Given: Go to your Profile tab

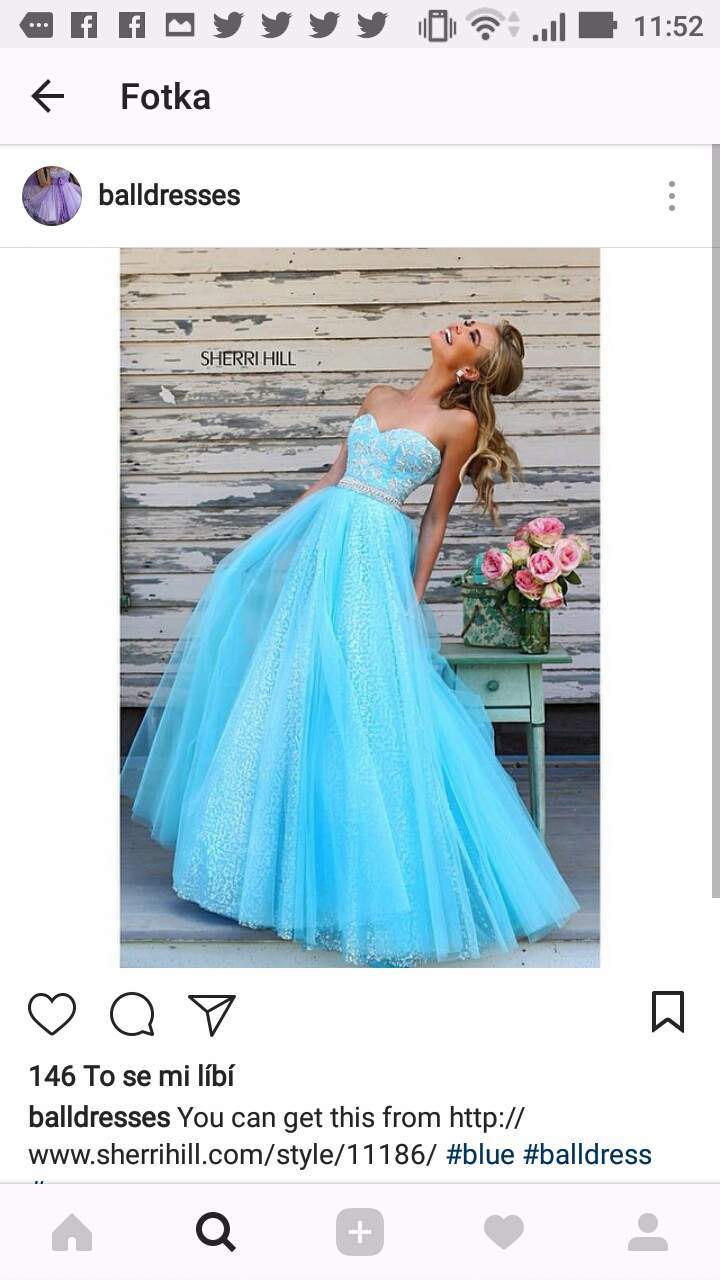Looking at the screenshot, I should 648,1232.
